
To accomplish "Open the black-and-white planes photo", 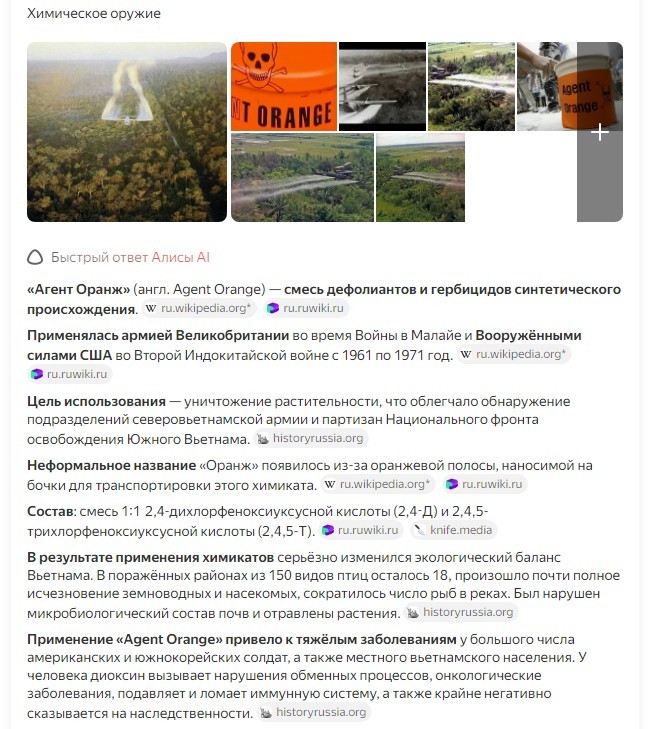I will (382, 86).
